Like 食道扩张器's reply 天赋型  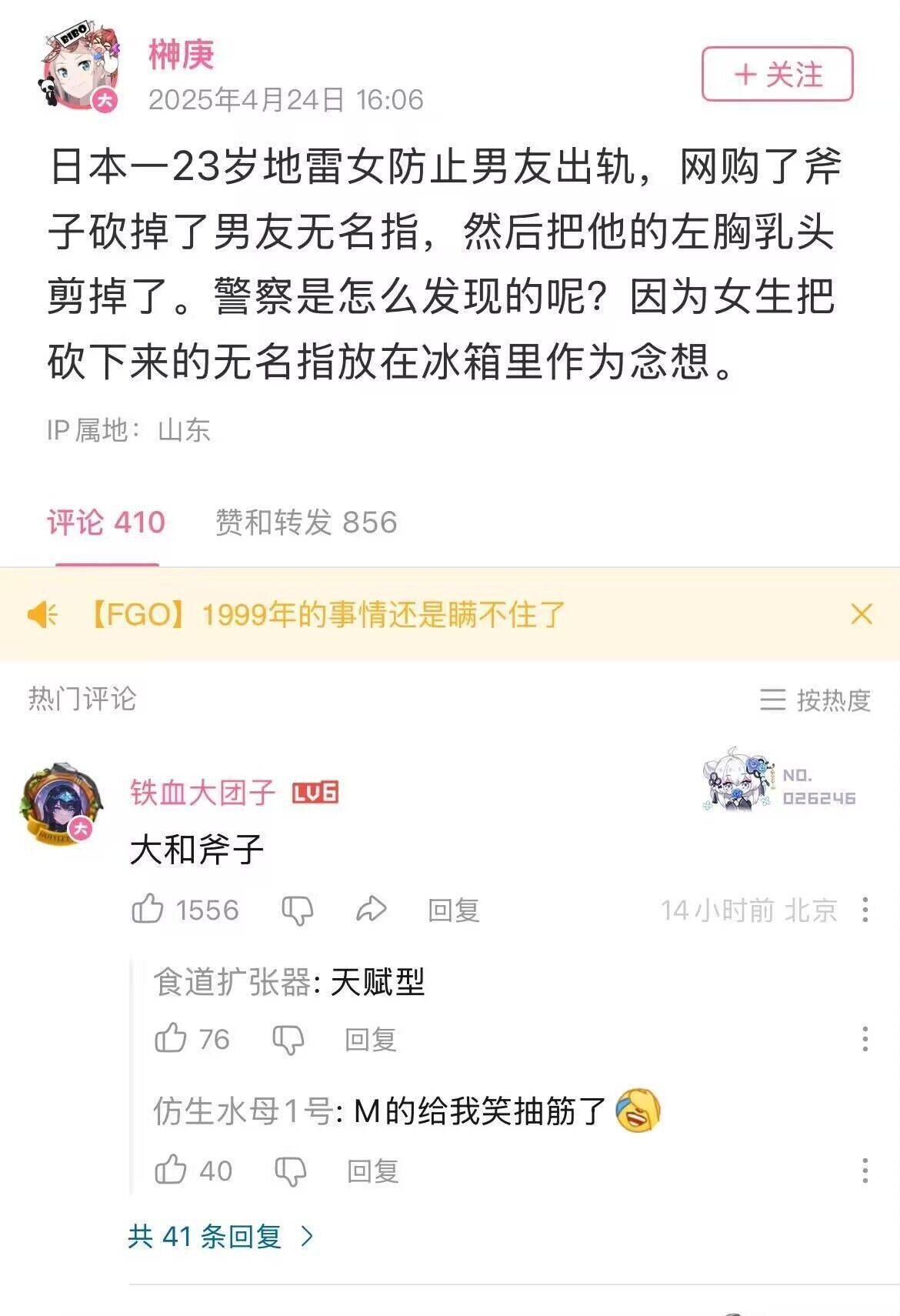coord(171,1039)
